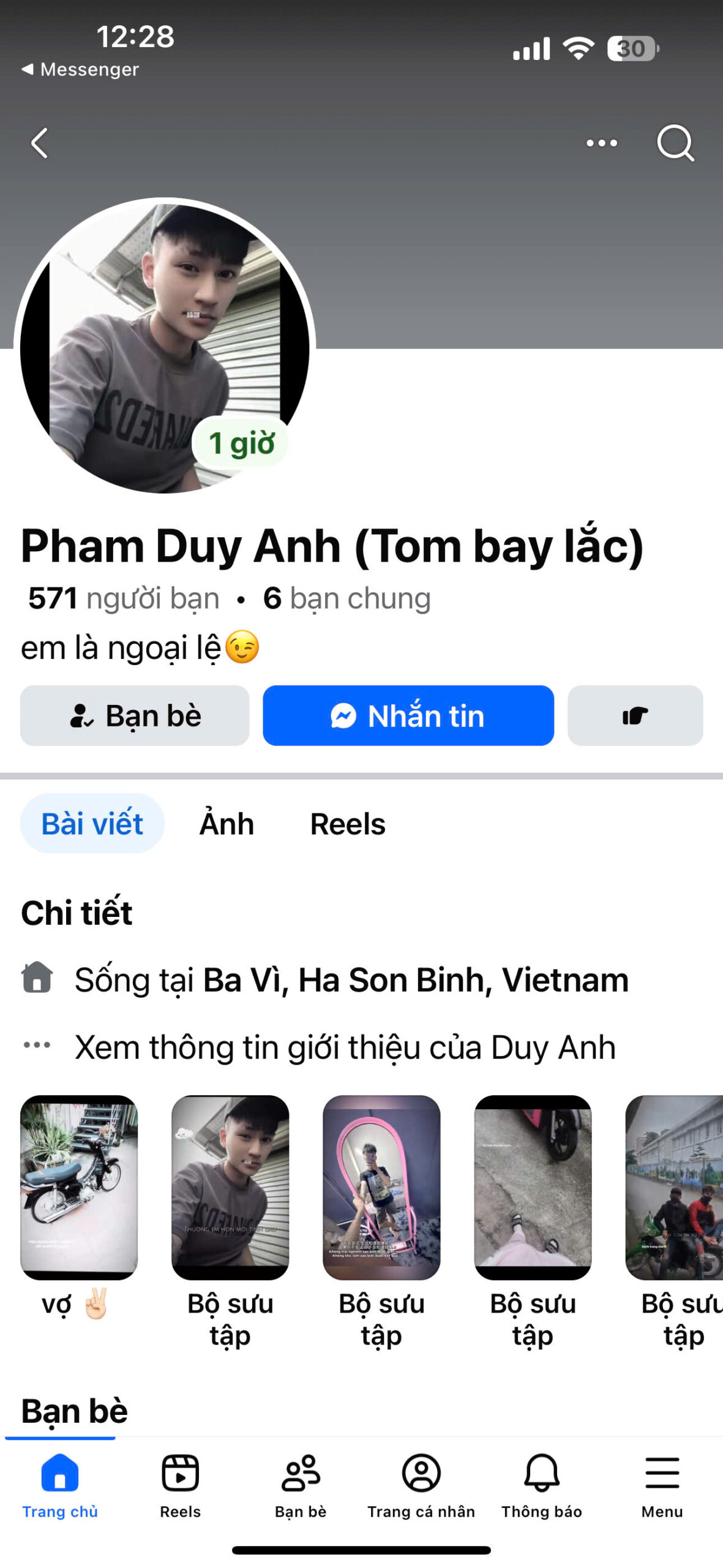Send a message via Nhắn tin
Viewport: 723px width, 1568px height.
(x=408, y=715)
